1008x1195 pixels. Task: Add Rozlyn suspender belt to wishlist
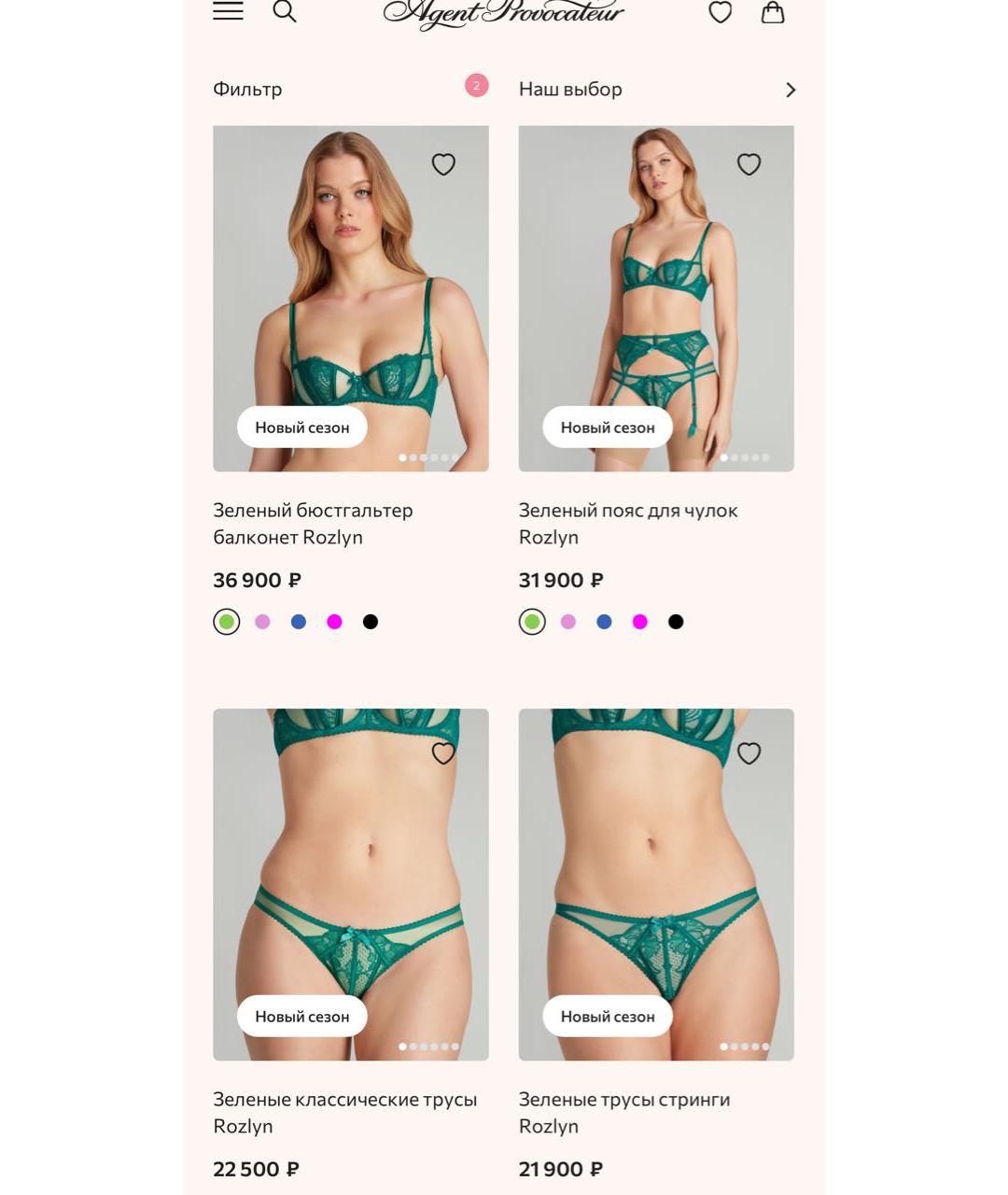tap(749, 164)
